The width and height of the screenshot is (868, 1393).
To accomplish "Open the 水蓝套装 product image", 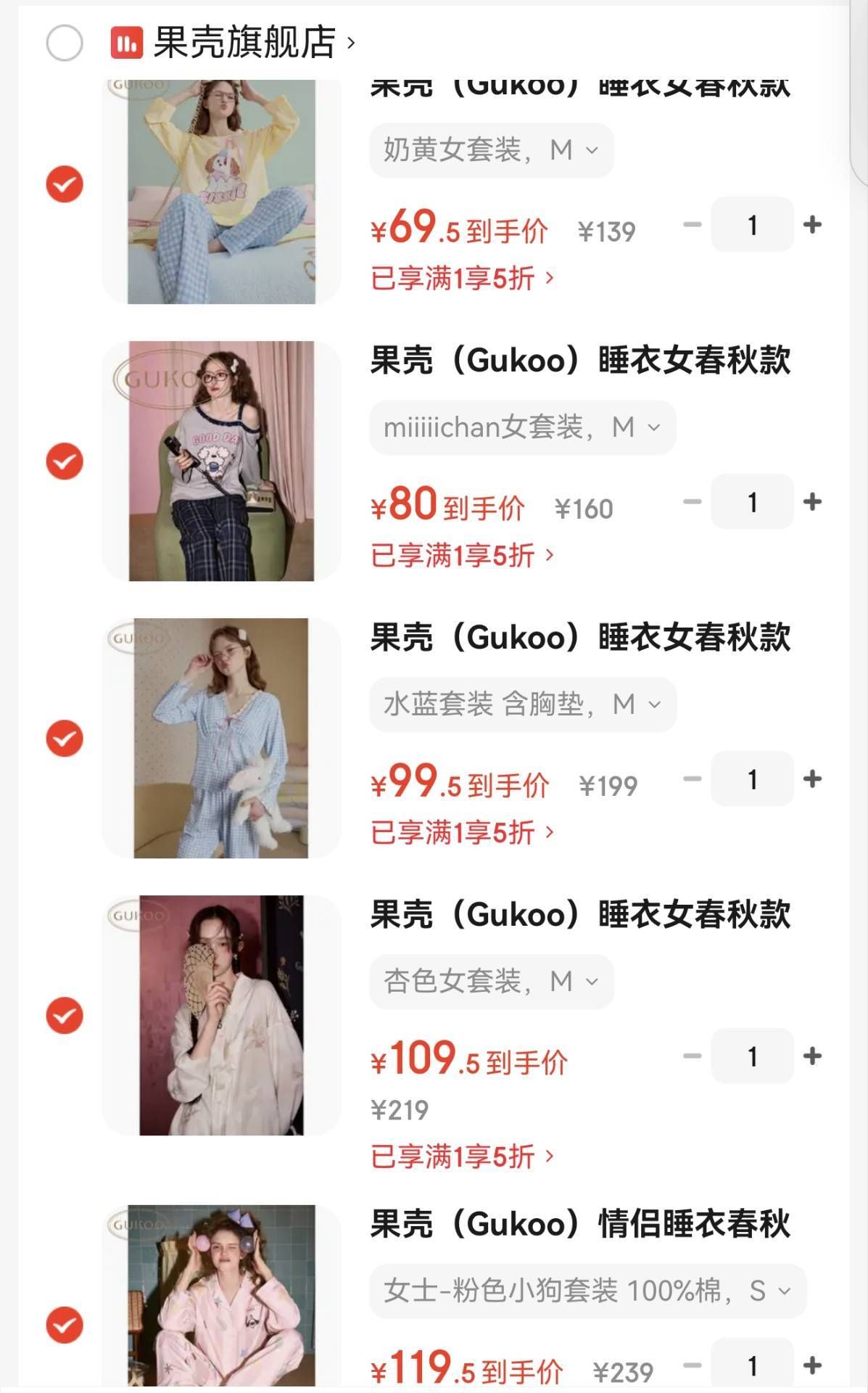I will tap(221, 738).
